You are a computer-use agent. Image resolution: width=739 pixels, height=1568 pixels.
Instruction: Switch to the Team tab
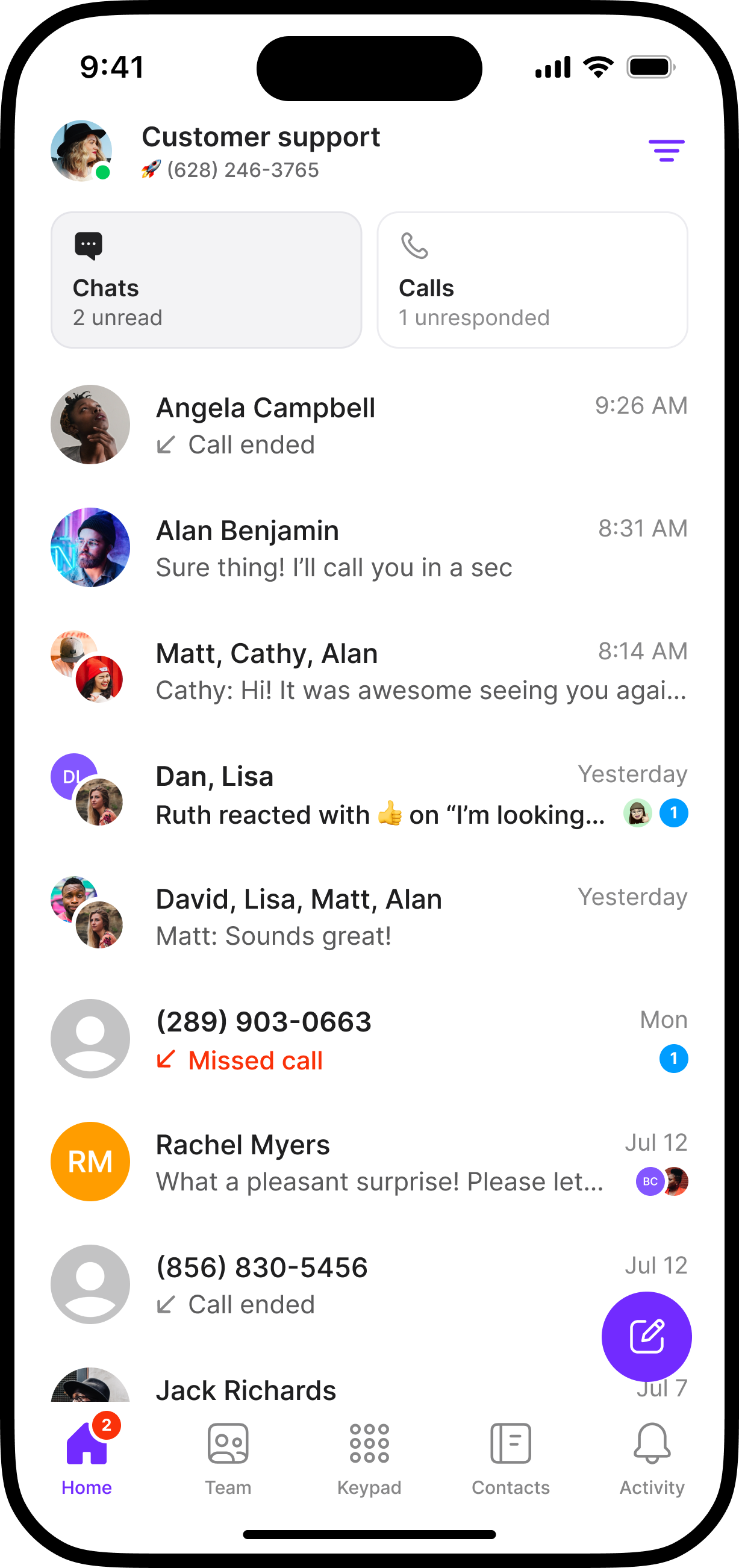pyautogui.click(x=228, y=1458)
